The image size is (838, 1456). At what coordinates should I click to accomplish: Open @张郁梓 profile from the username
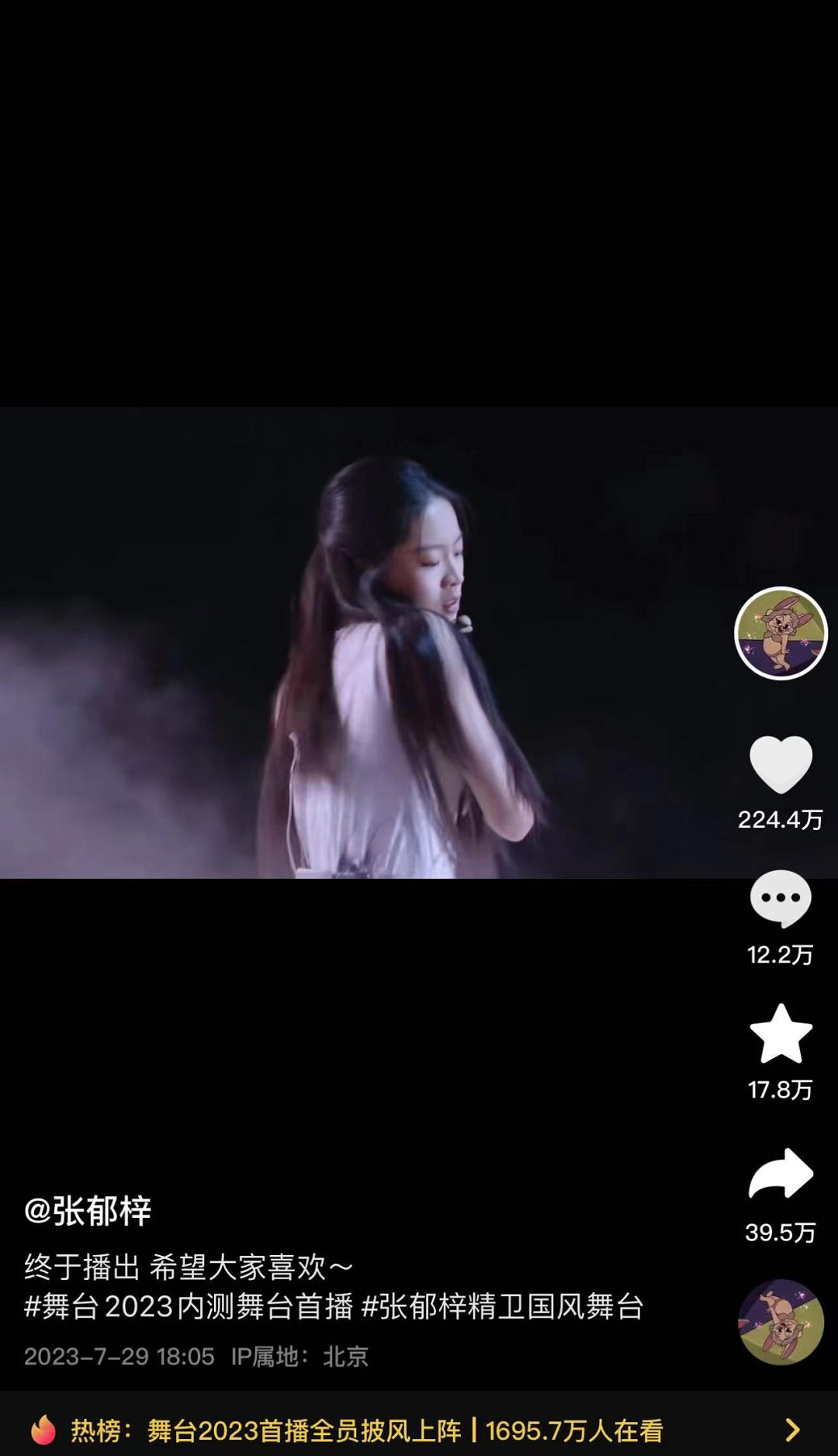coord(88,1210)
